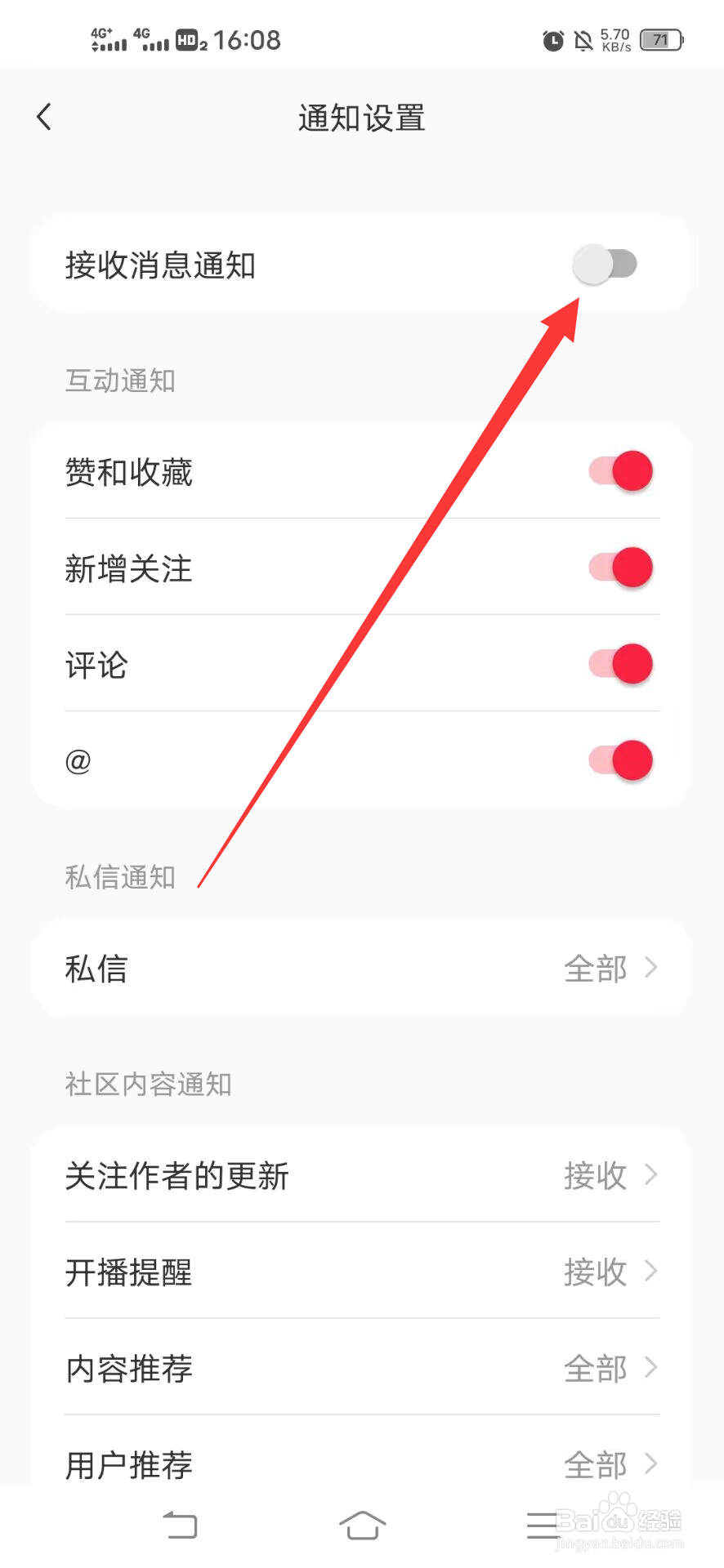Expand the 私信 options showing 全部

(x=650, y=969)
